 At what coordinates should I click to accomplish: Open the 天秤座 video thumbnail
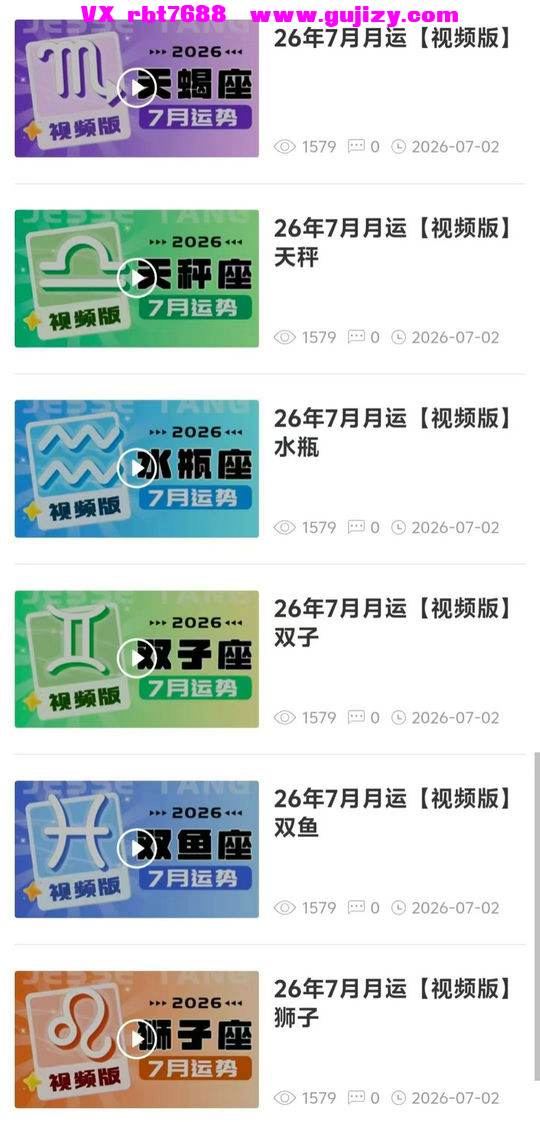click(x=137, y=278)
